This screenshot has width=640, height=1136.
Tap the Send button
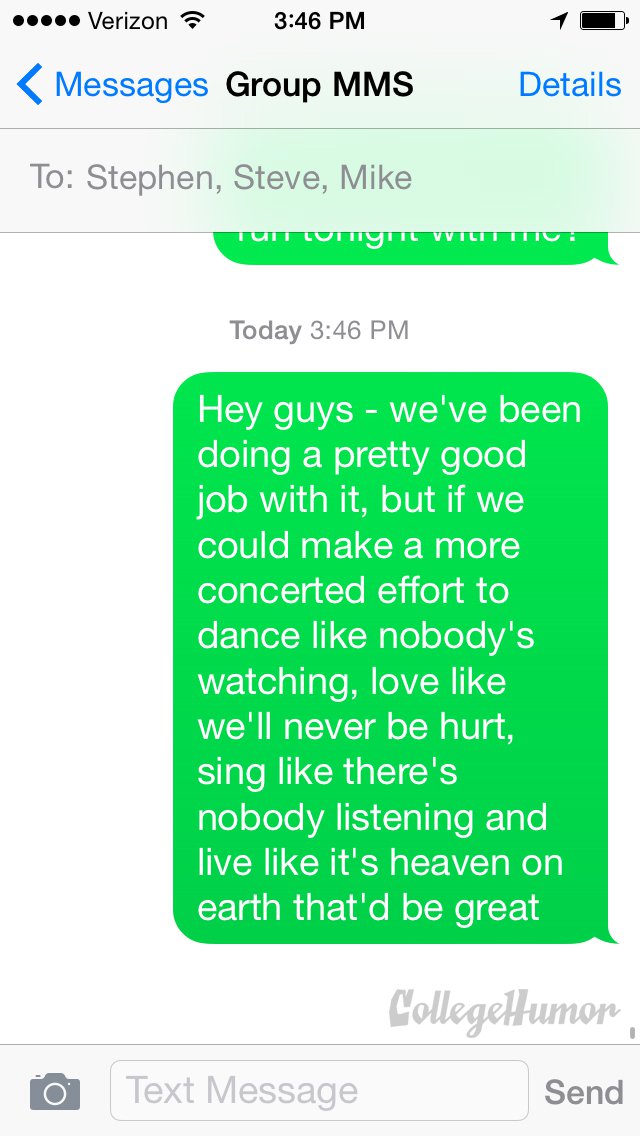pos(583,1091)
